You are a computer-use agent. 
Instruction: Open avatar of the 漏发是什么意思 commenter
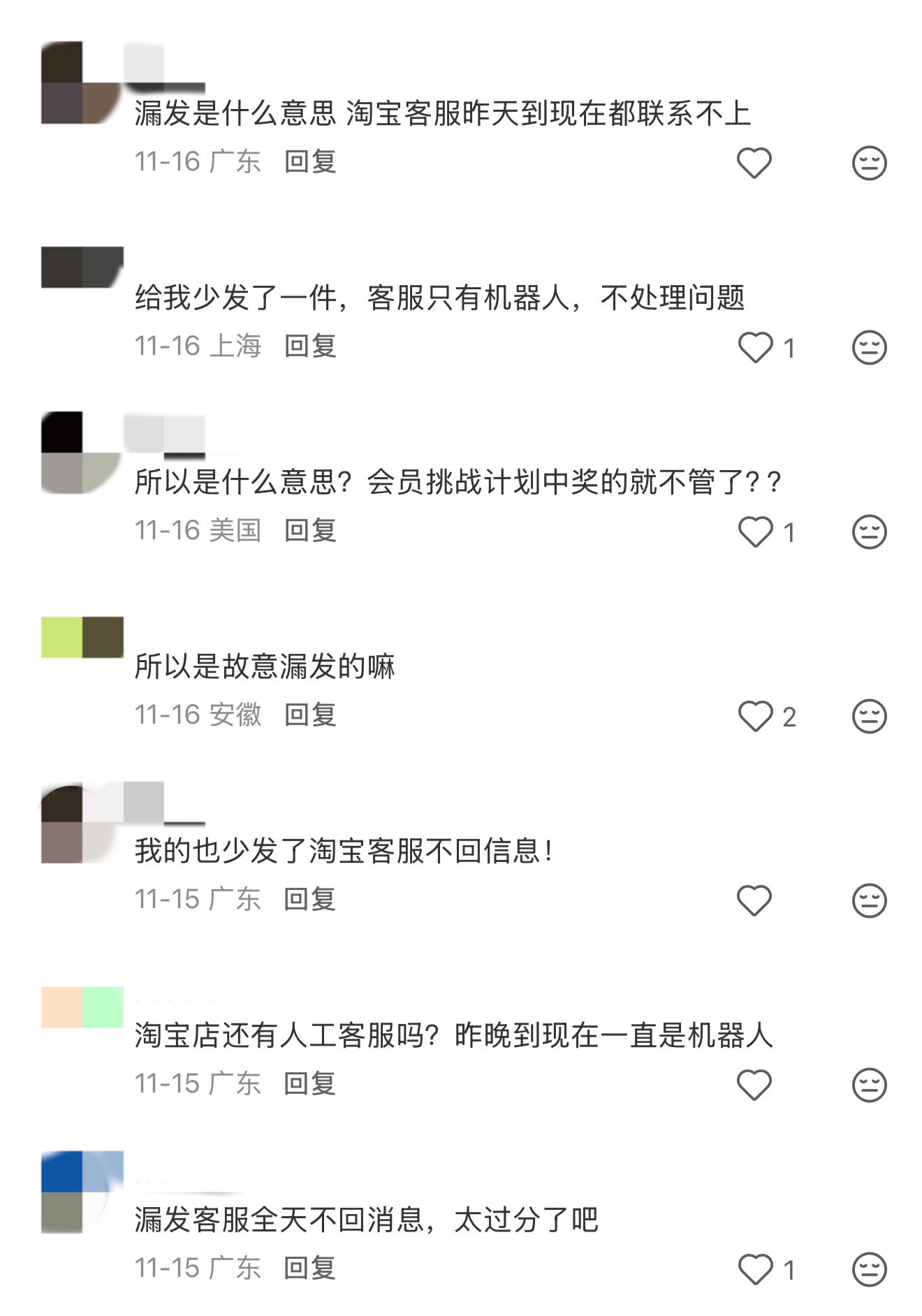(82, 83)
